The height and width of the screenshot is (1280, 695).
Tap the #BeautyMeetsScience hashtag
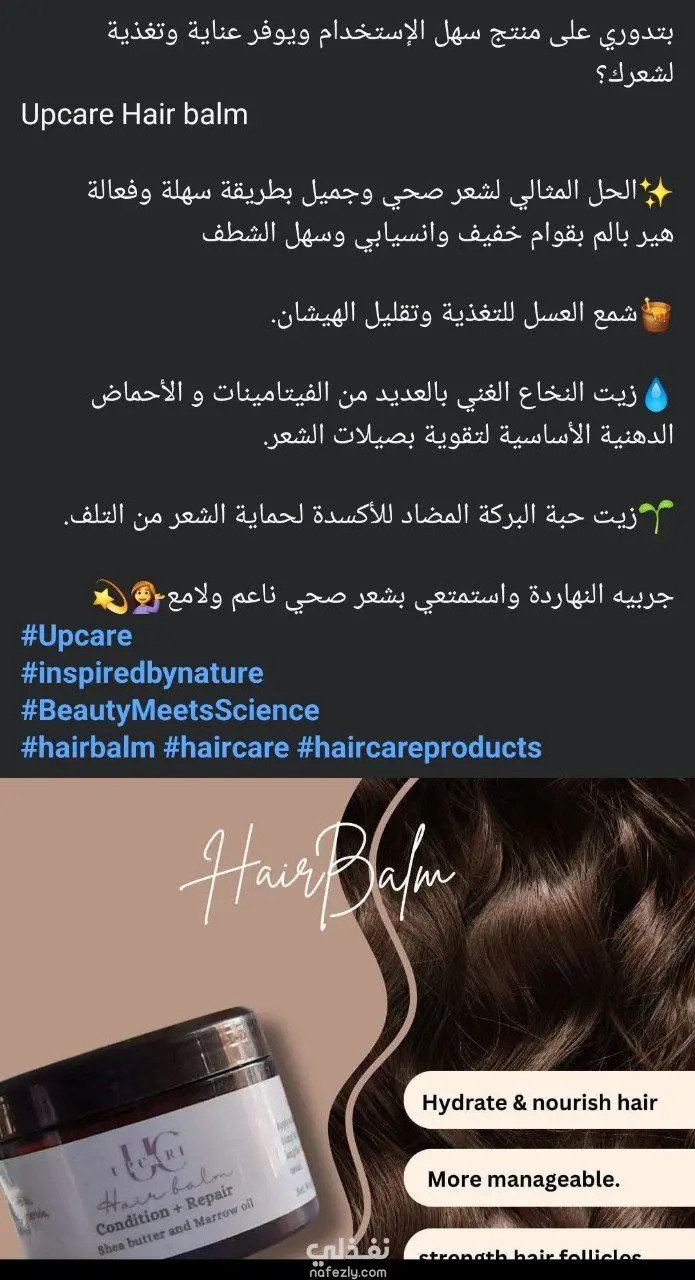(x=170, y=710)
